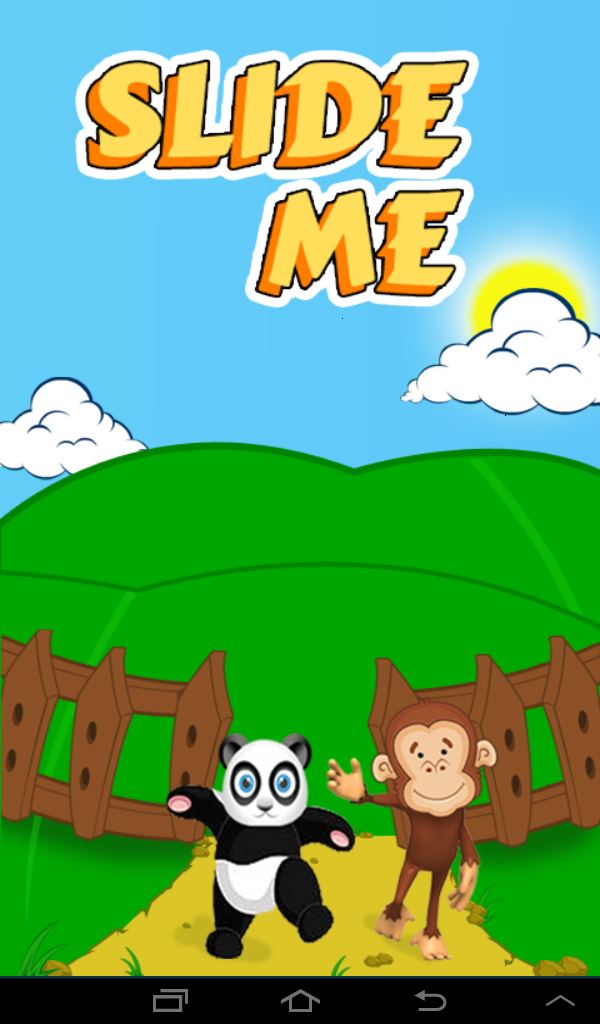Open the recent apps view
600x1024 pixels.
(170, 1000)
